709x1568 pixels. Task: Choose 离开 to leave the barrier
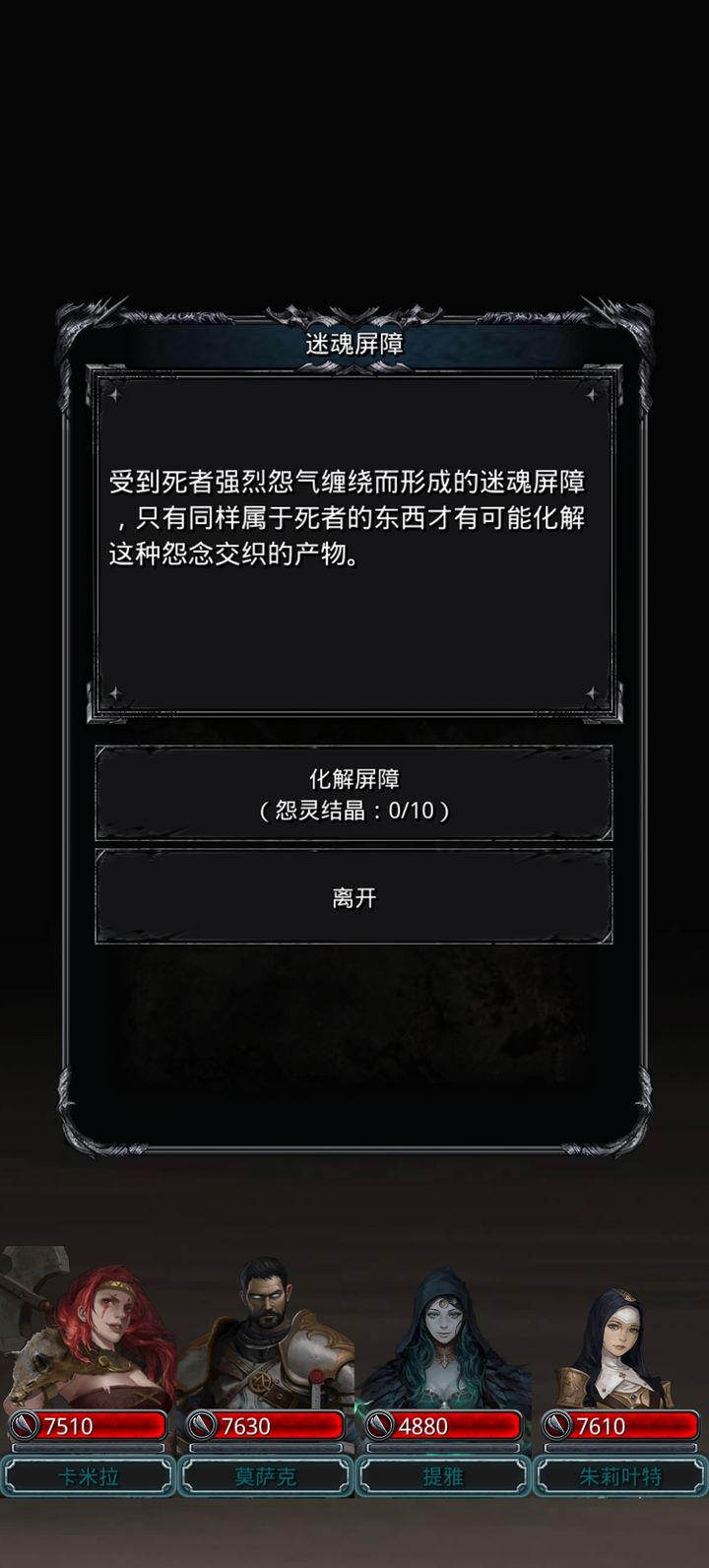click(x=354, y=897)
